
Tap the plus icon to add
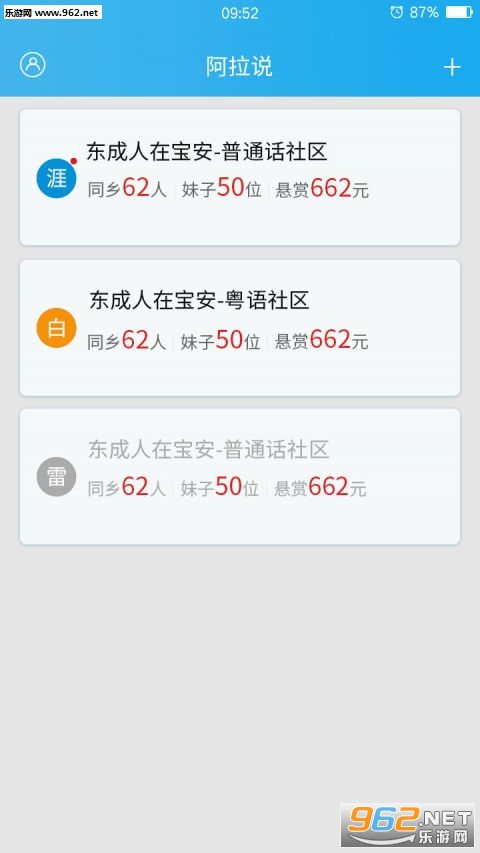pyautogui.click(x=452, y=67)
